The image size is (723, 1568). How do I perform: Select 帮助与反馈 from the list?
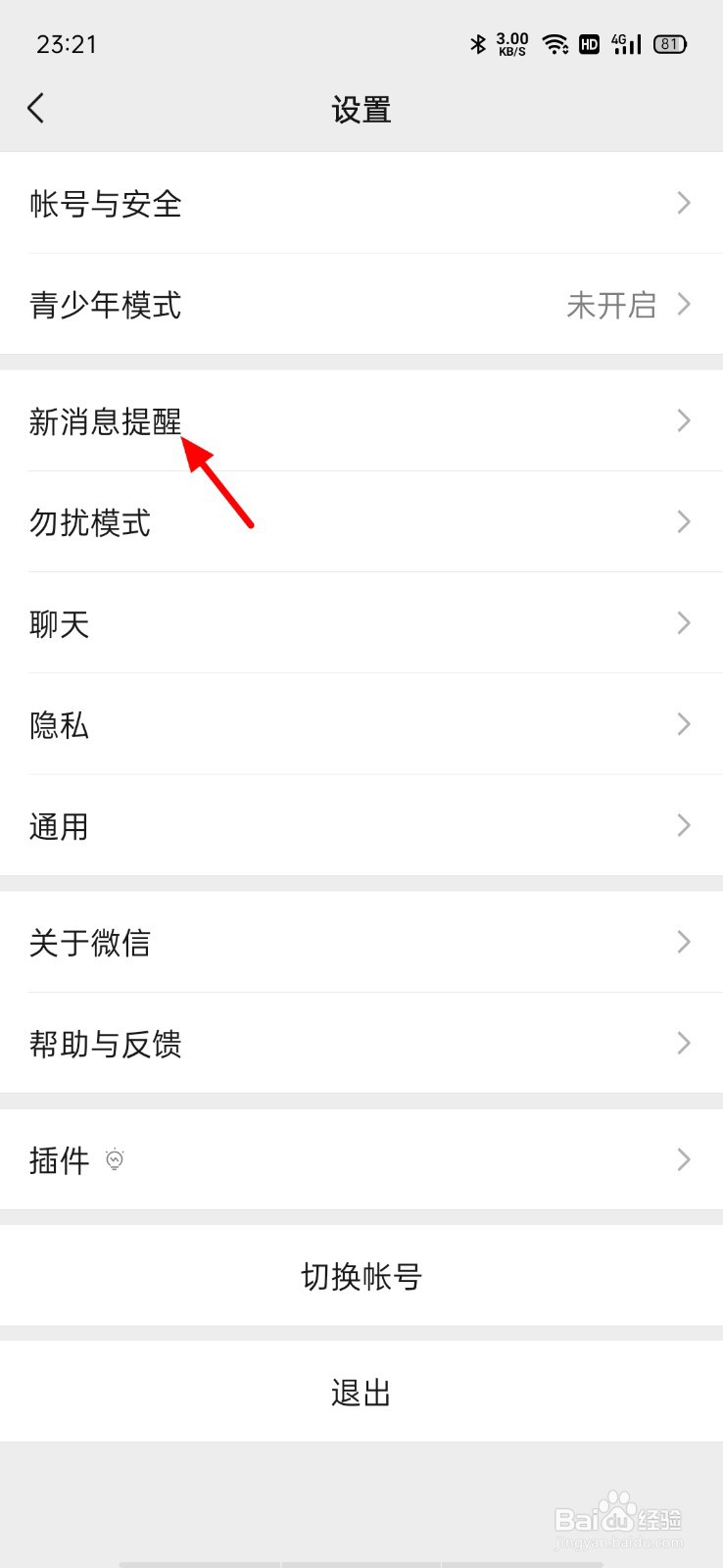(361, 1043)
